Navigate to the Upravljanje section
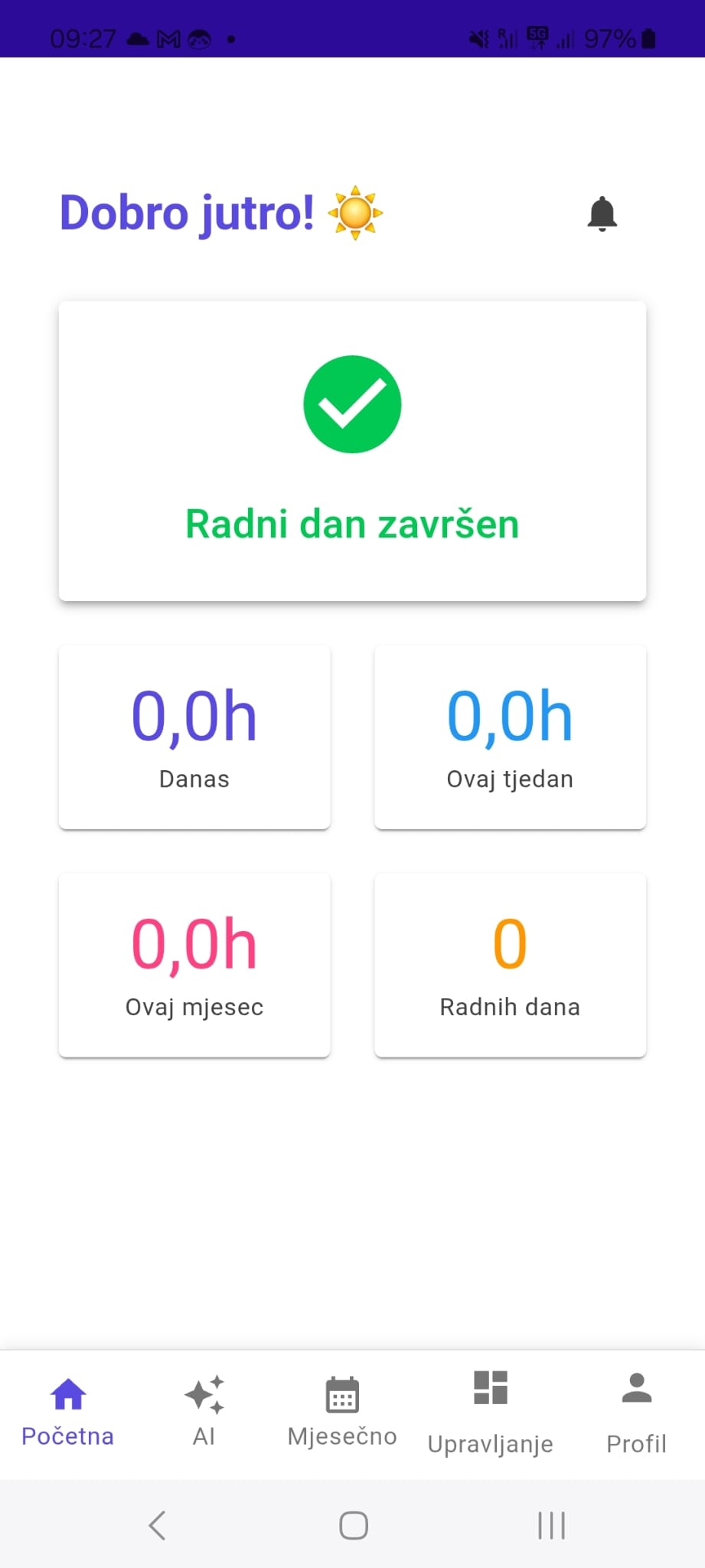The image size is (705, 1568). point(489,1413)
